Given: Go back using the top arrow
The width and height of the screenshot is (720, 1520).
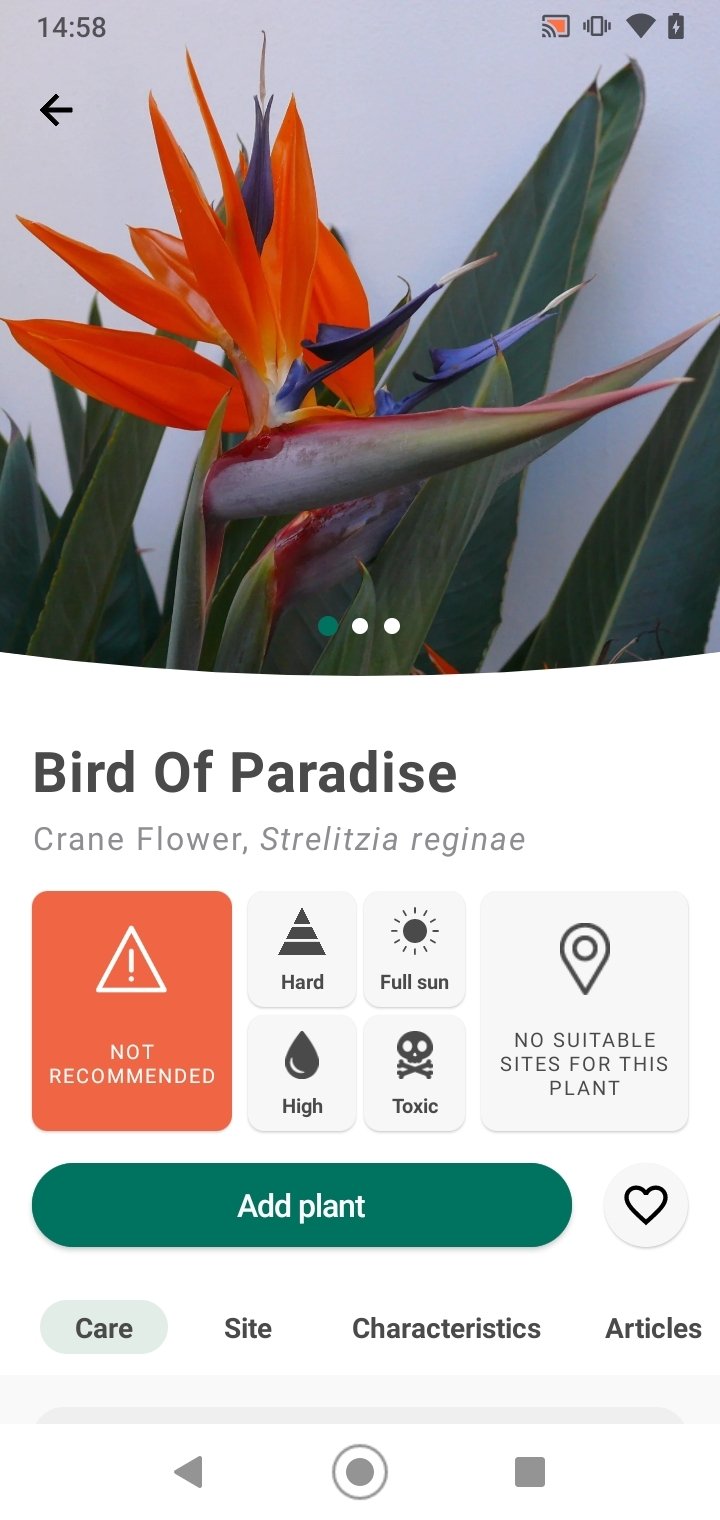Looking at the screenshot, I should click(x=57, y=110).
